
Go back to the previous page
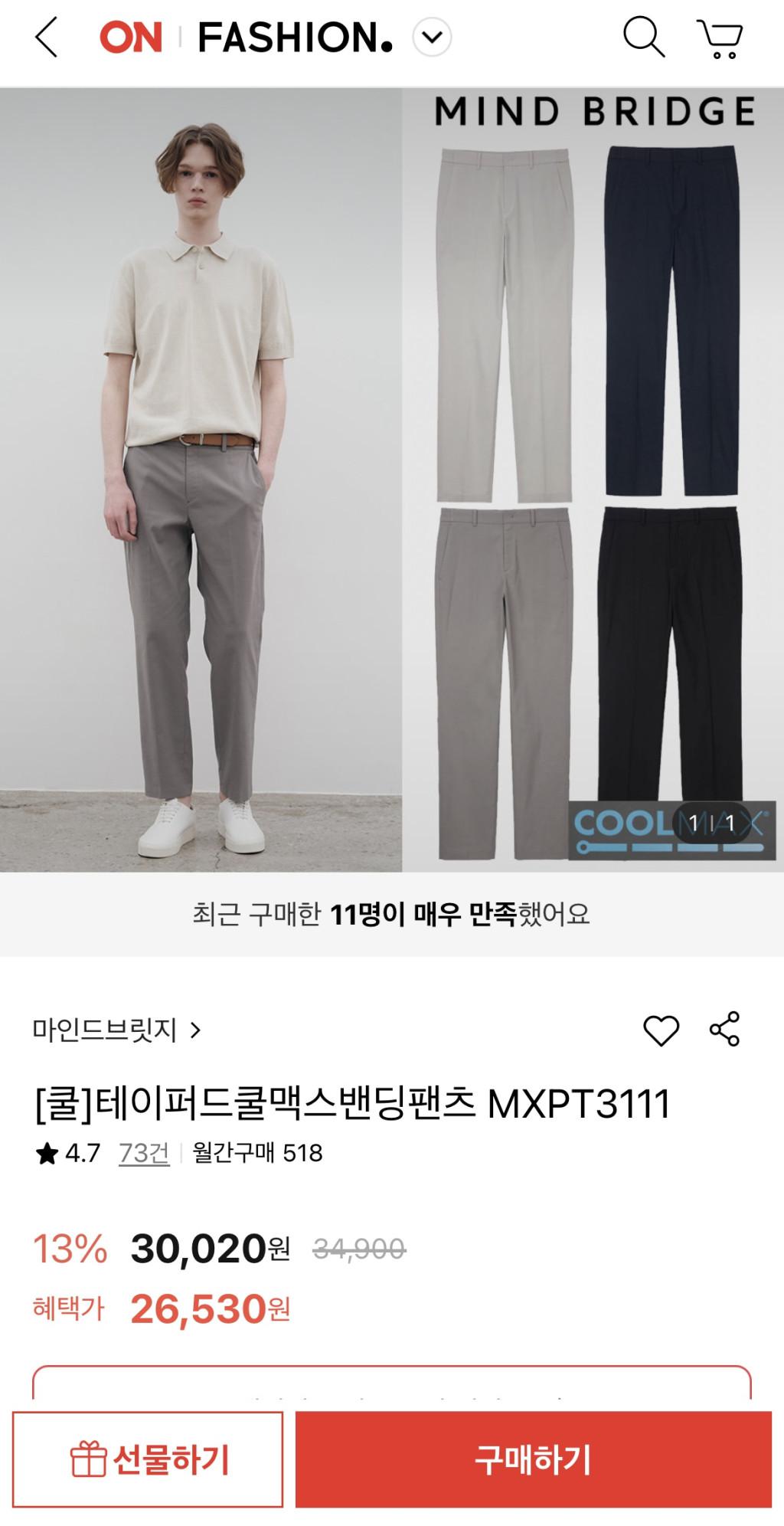[47, 38]
